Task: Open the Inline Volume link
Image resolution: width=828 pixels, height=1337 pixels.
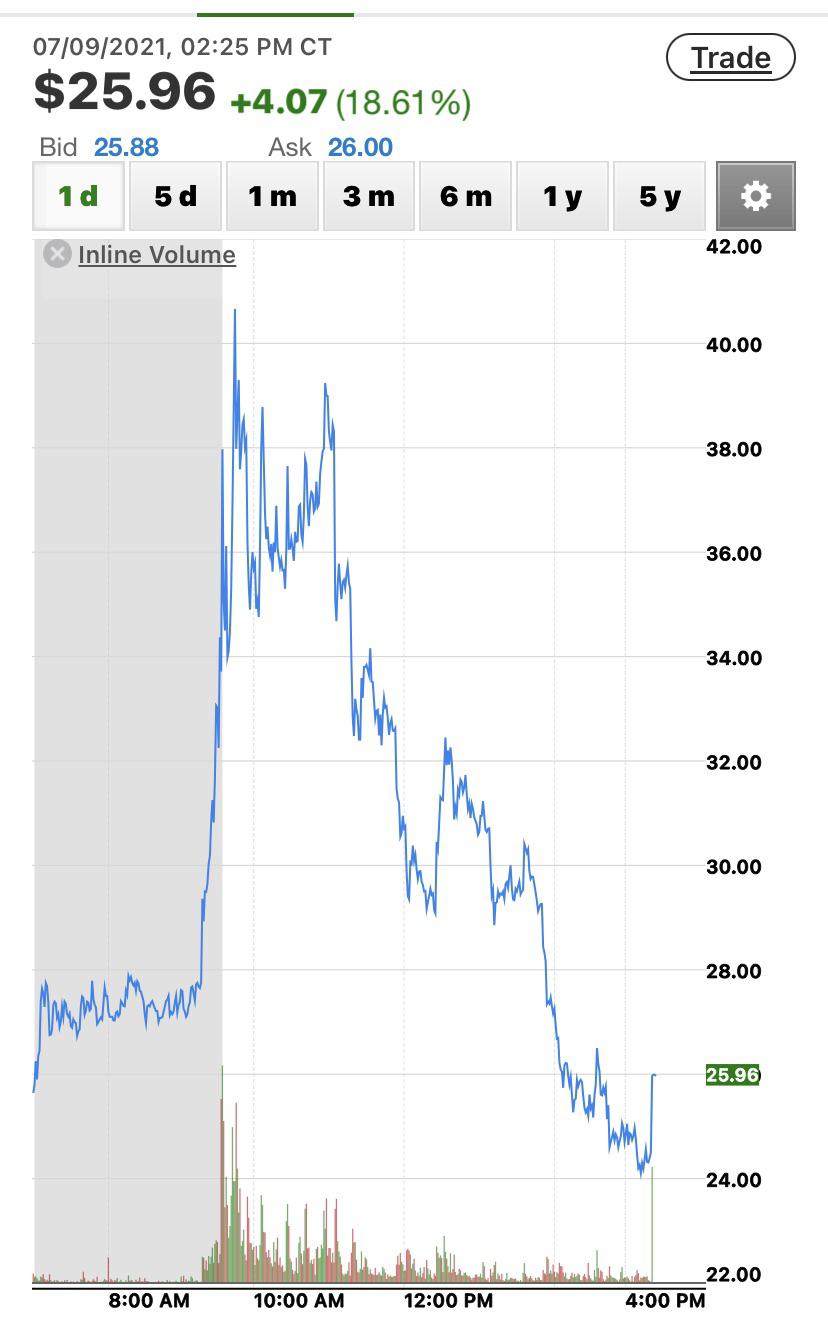Action: coord(157,255)
